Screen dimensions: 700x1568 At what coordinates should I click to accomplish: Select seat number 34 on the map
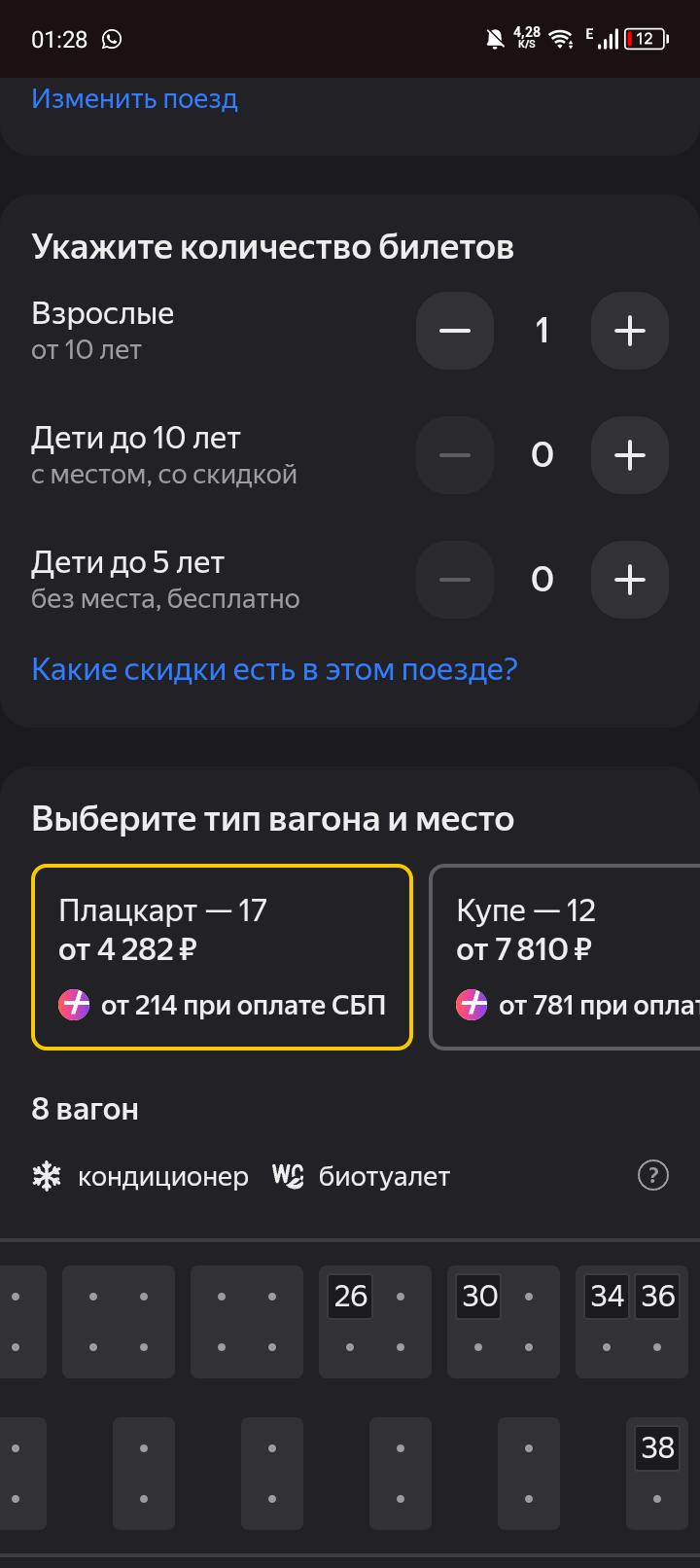[606, 1296]
